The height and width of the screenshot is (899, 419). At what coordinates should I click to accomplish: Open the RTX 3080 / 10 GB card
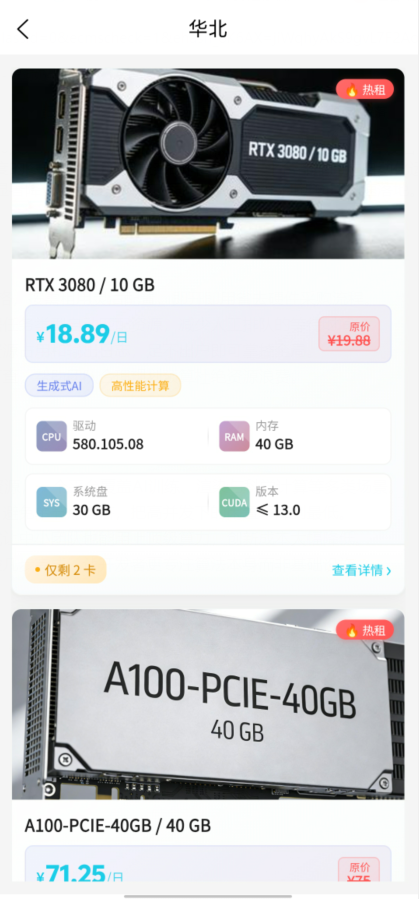click(208, 331)
